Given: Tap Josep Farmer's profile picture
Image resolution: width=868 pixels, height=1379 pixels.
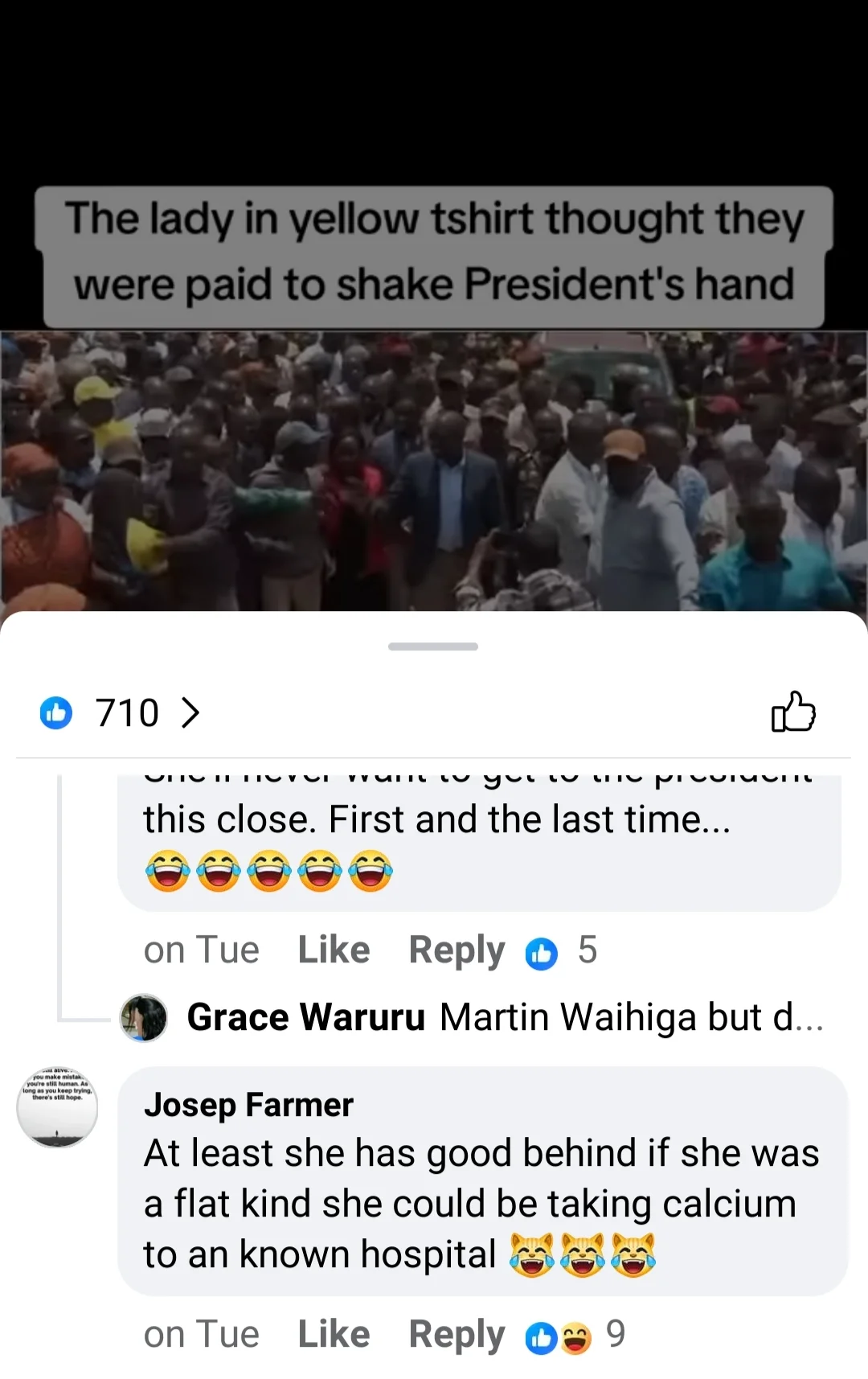Looking at the screenshot, I should (x=57, y=1106).
